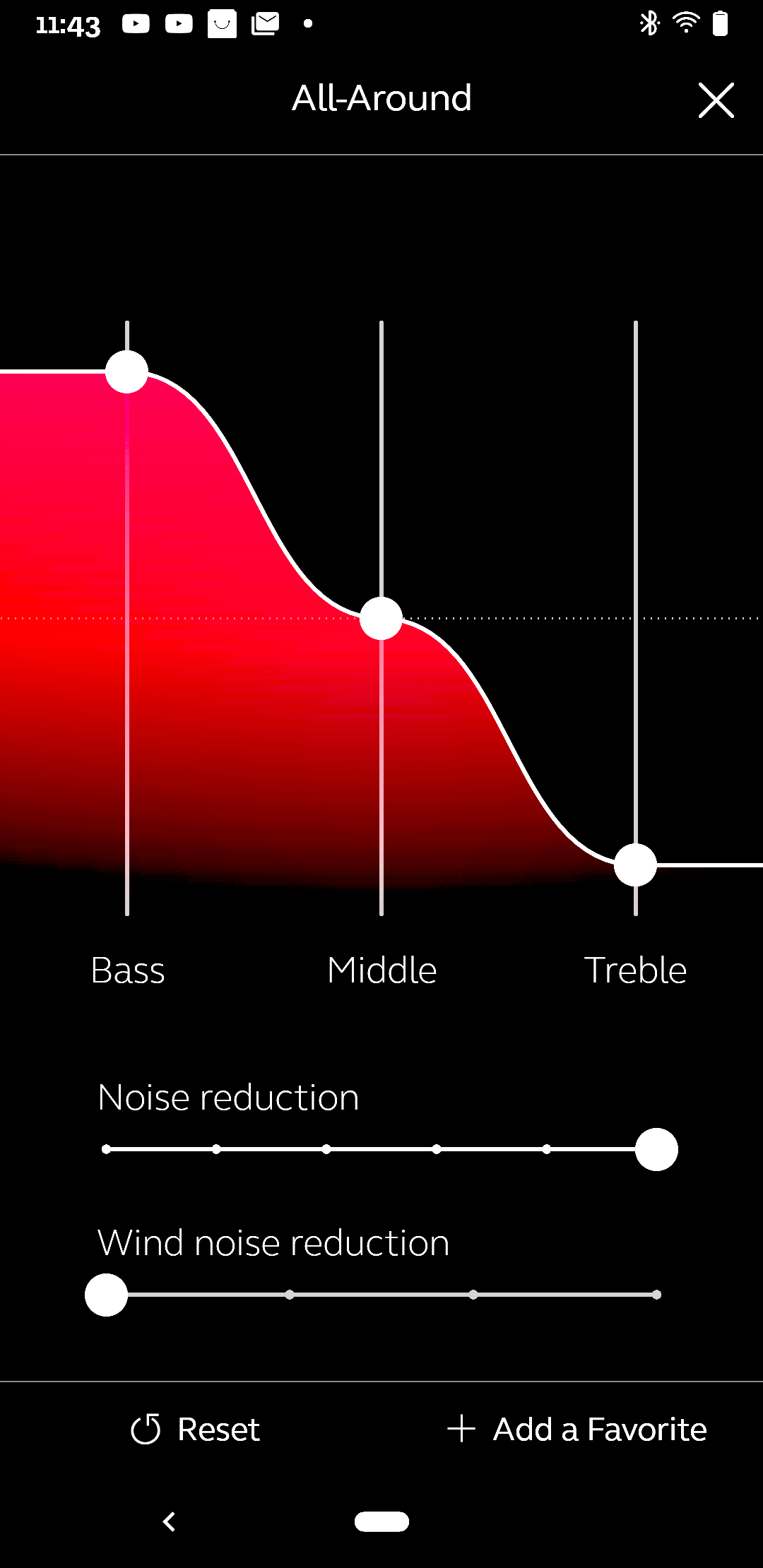Screen dimensions: 763x1568
Task: Tap the Noise reduction slider knob
Action: point(656,1149)
